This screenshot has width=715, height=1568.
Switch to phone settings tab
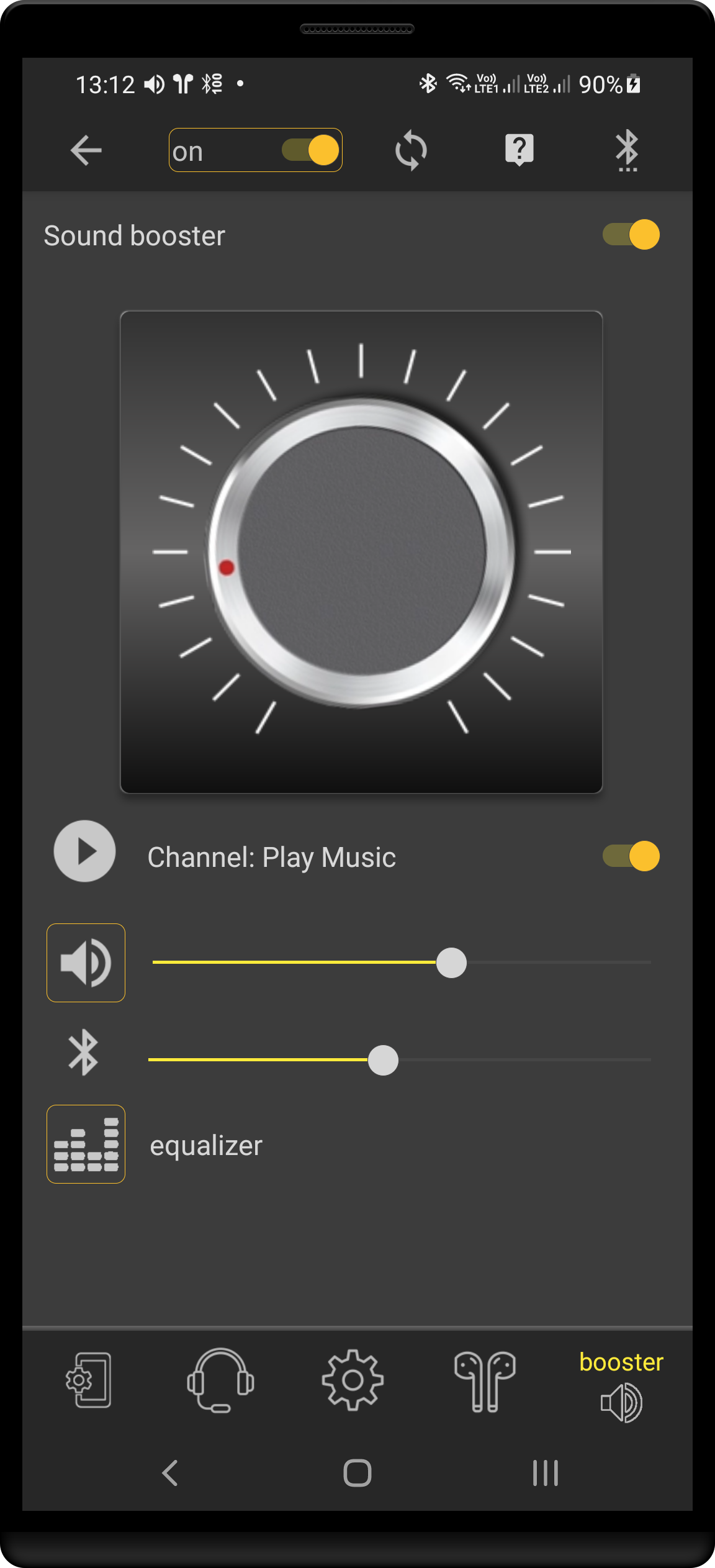[x=89, y=1380]
